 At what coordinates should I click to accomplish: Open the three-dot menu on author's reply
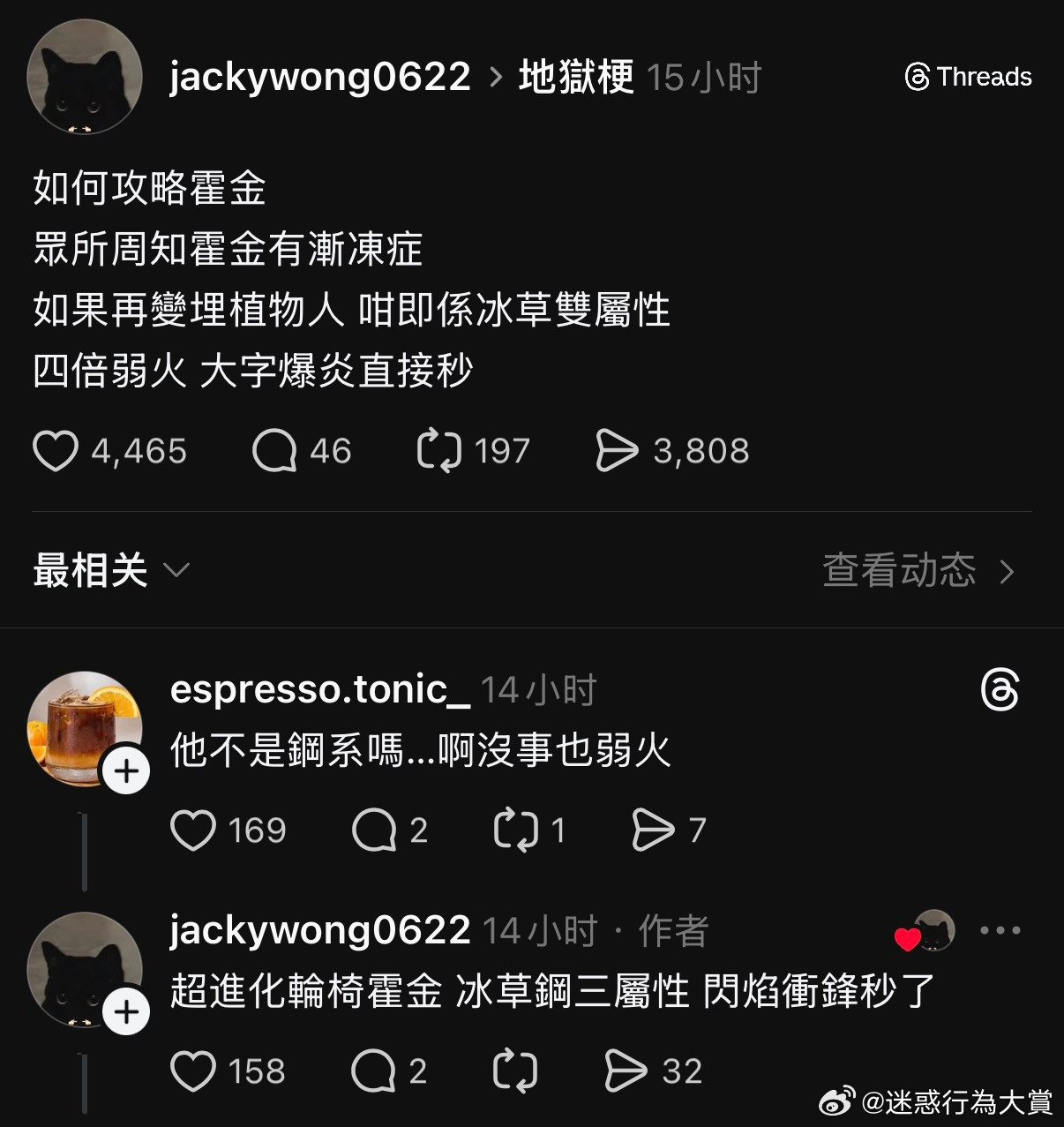click(x=1001, y=929)
